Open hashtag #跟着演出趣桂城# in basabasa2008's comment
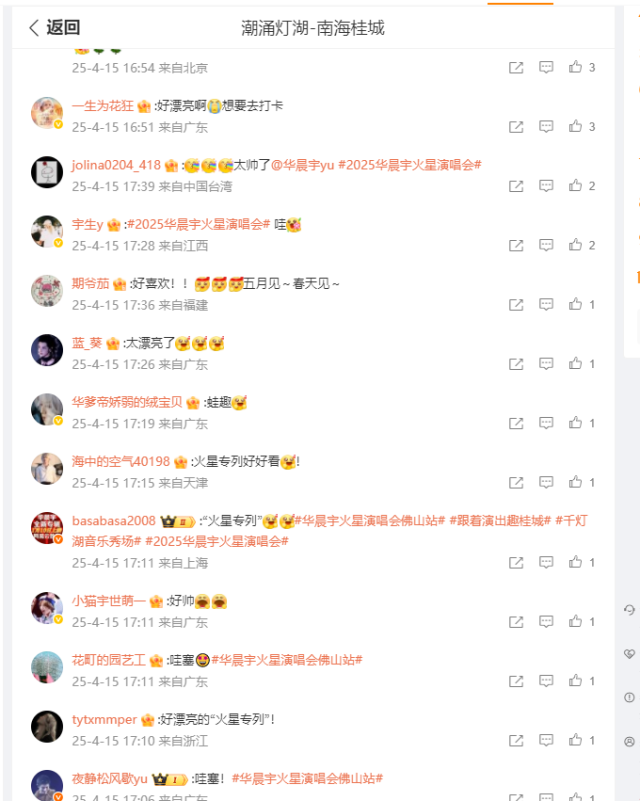 [x=499, y=520]
